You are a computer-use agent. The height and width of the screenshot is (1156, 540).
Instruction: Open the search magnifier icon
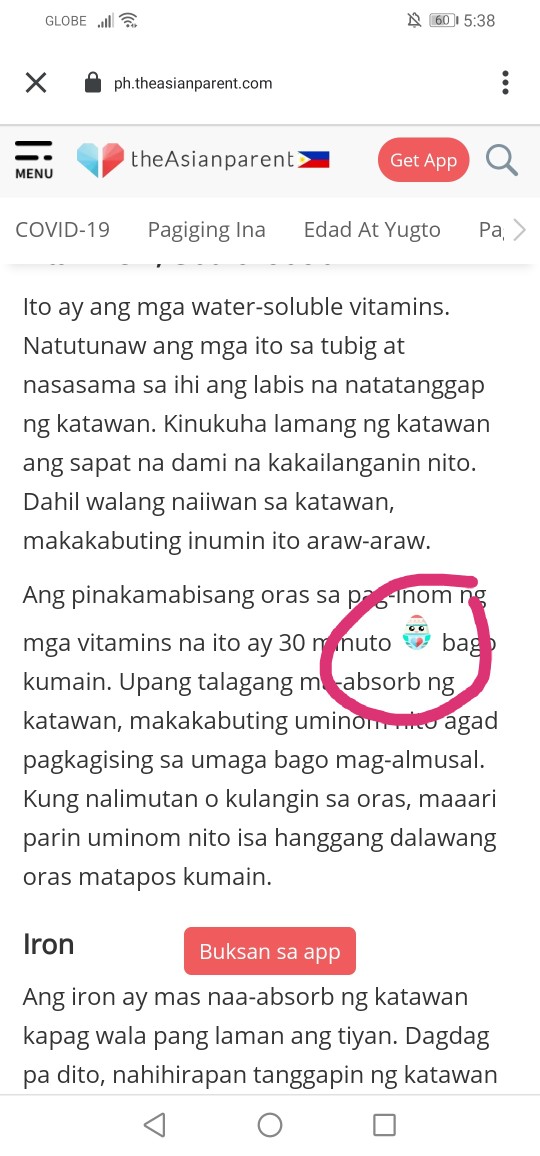502,159
